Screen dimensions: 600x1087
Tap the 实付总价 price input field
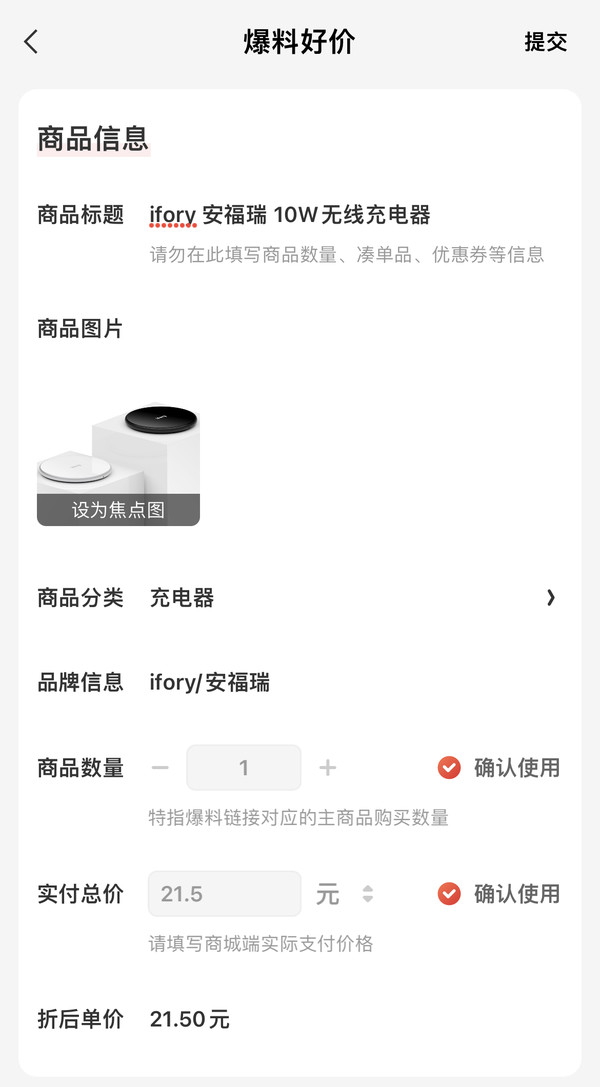(224, 894)
